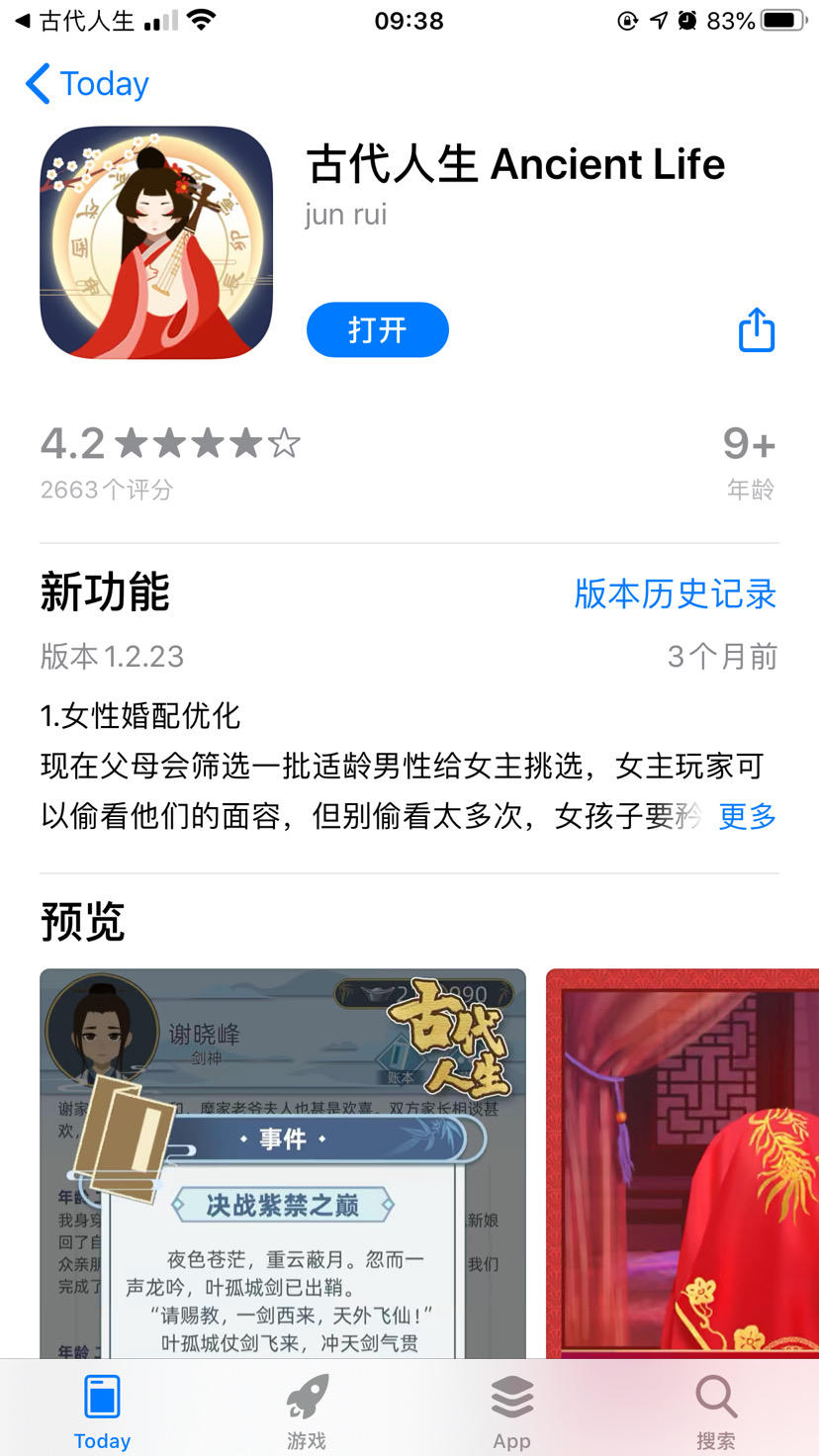This screenshot has width=819, height=1456.
Task: Expand 版本历史记录 version history
Action: coord(677,594)
